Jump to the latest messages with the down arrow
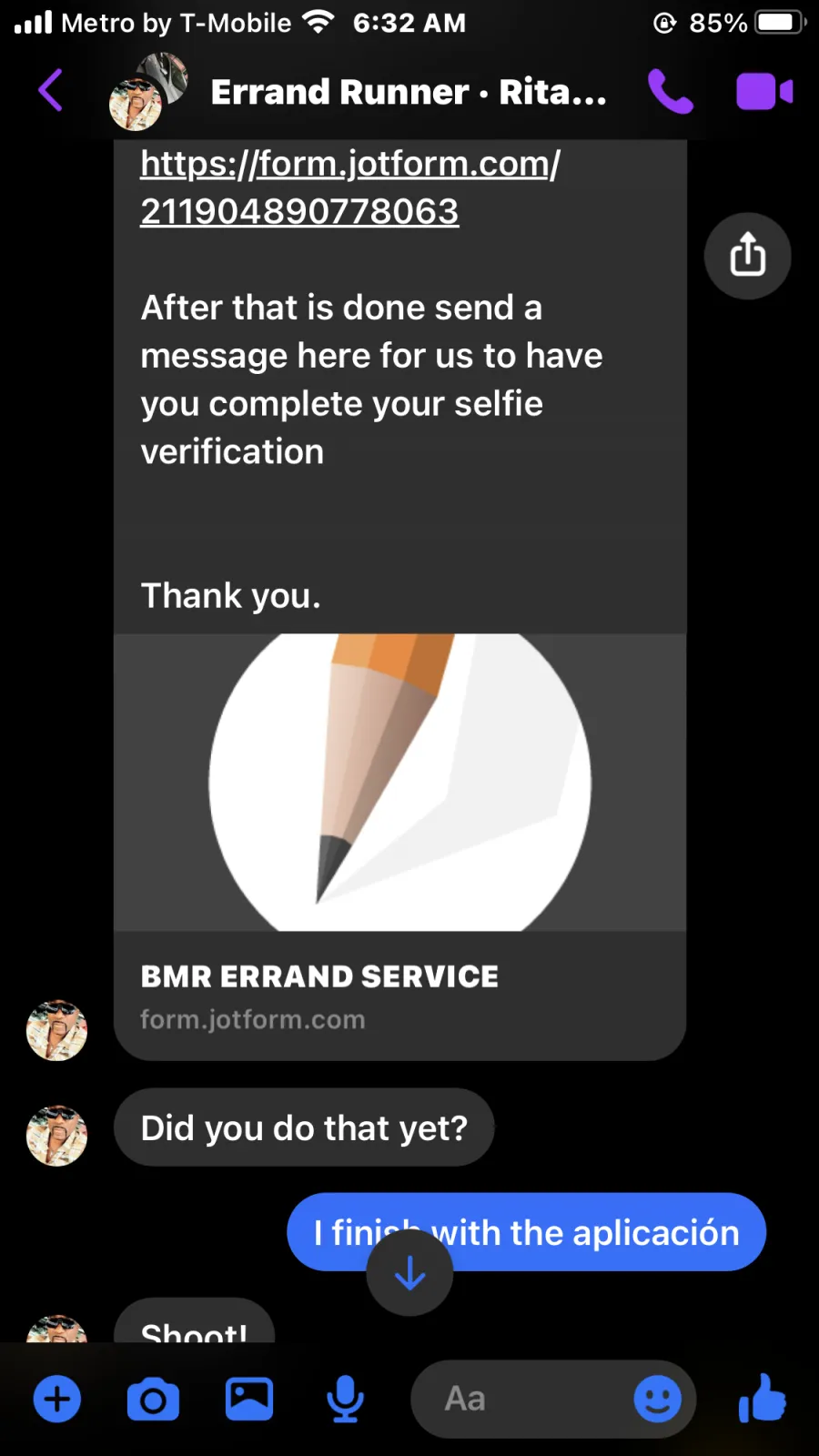The width and height of the screenshot is (819, 1456). point(409,1272)
